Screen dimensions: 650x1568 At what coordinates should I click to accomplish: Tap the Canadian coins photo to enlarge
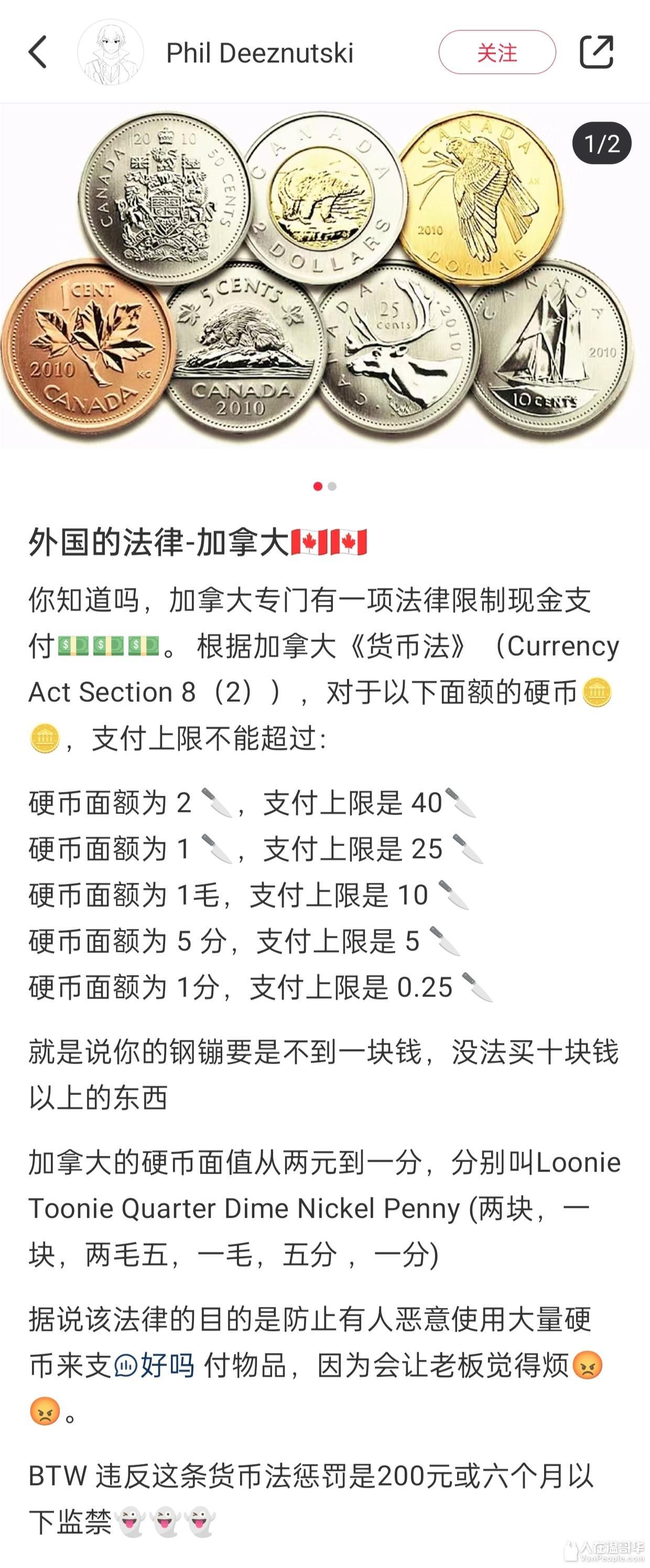(325, 274)
